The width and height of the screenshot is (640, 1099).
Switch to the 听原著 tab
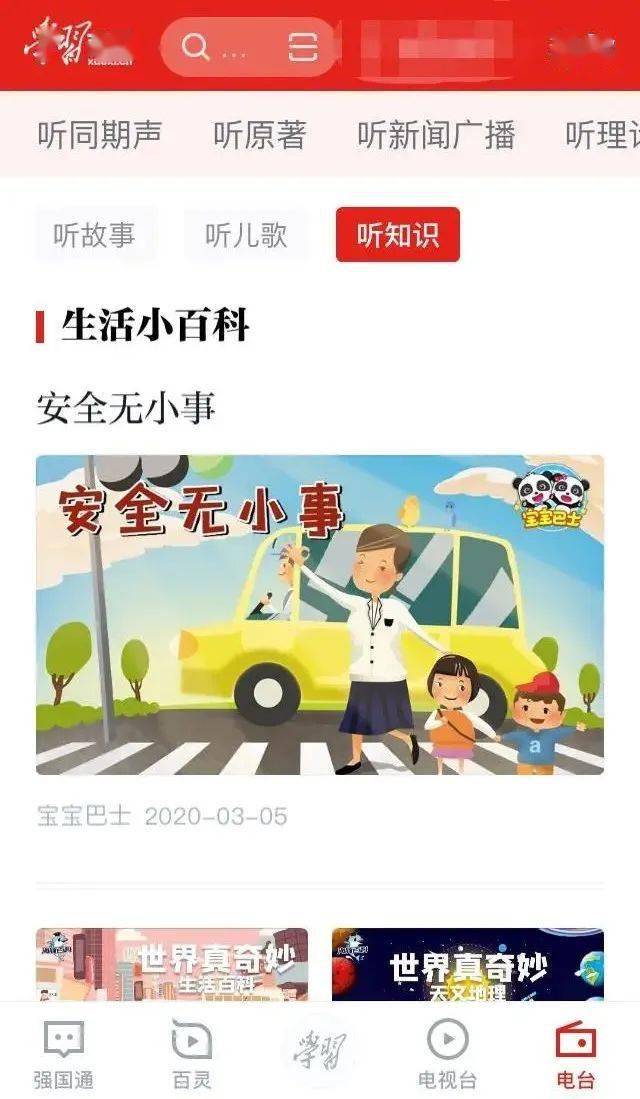click(x=260, y=135)
